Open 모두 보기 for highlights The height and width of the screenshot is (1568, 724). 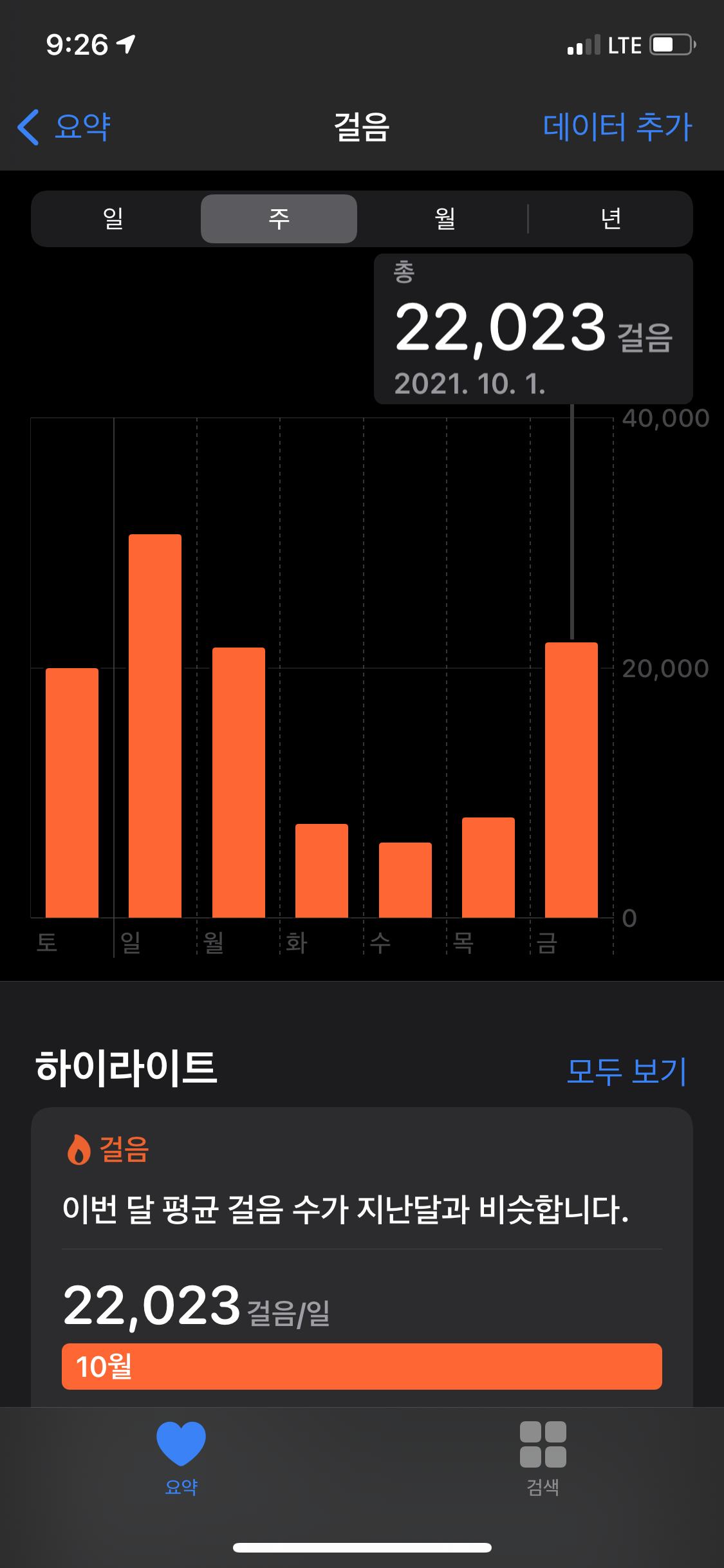pyautogui.click(x=626, y=1071)
